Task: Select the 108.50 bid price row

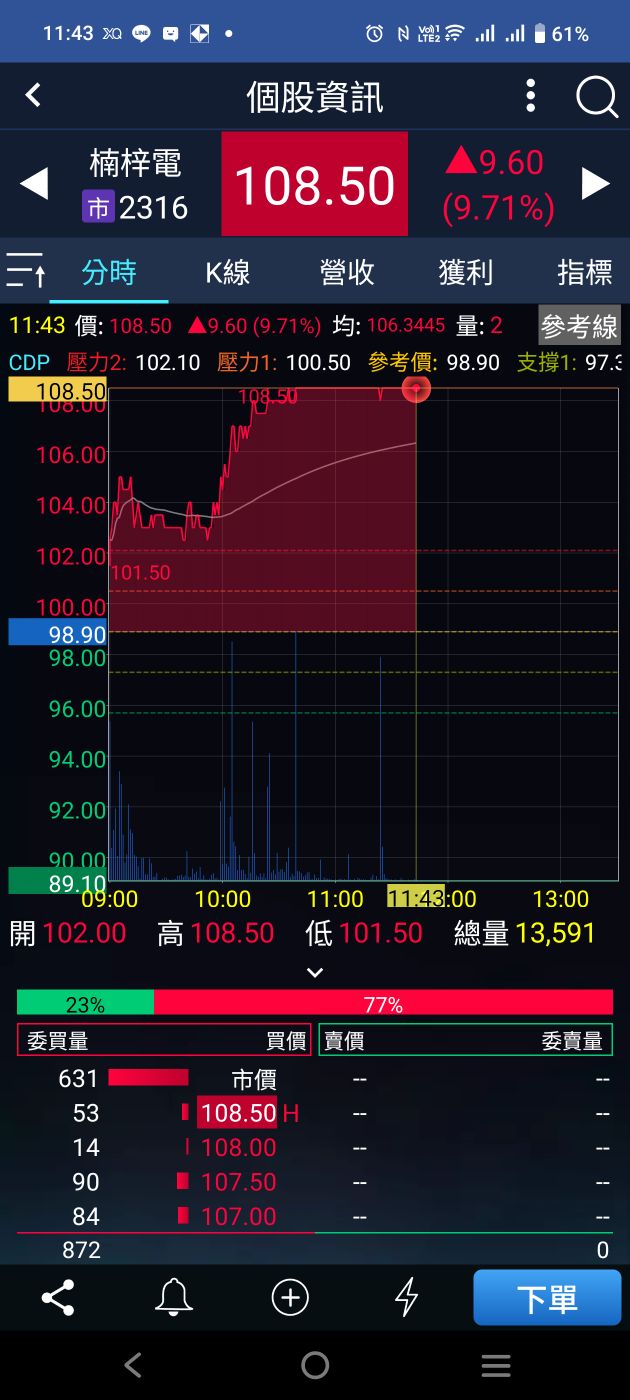Action: 238,1113
